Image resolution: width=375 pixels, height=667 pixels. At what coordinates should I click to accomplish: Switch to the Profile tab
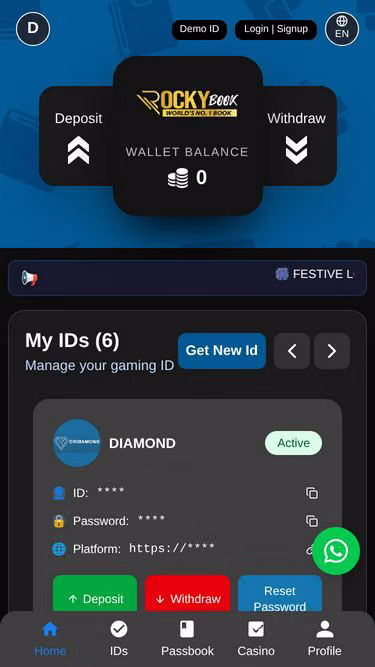325,638
